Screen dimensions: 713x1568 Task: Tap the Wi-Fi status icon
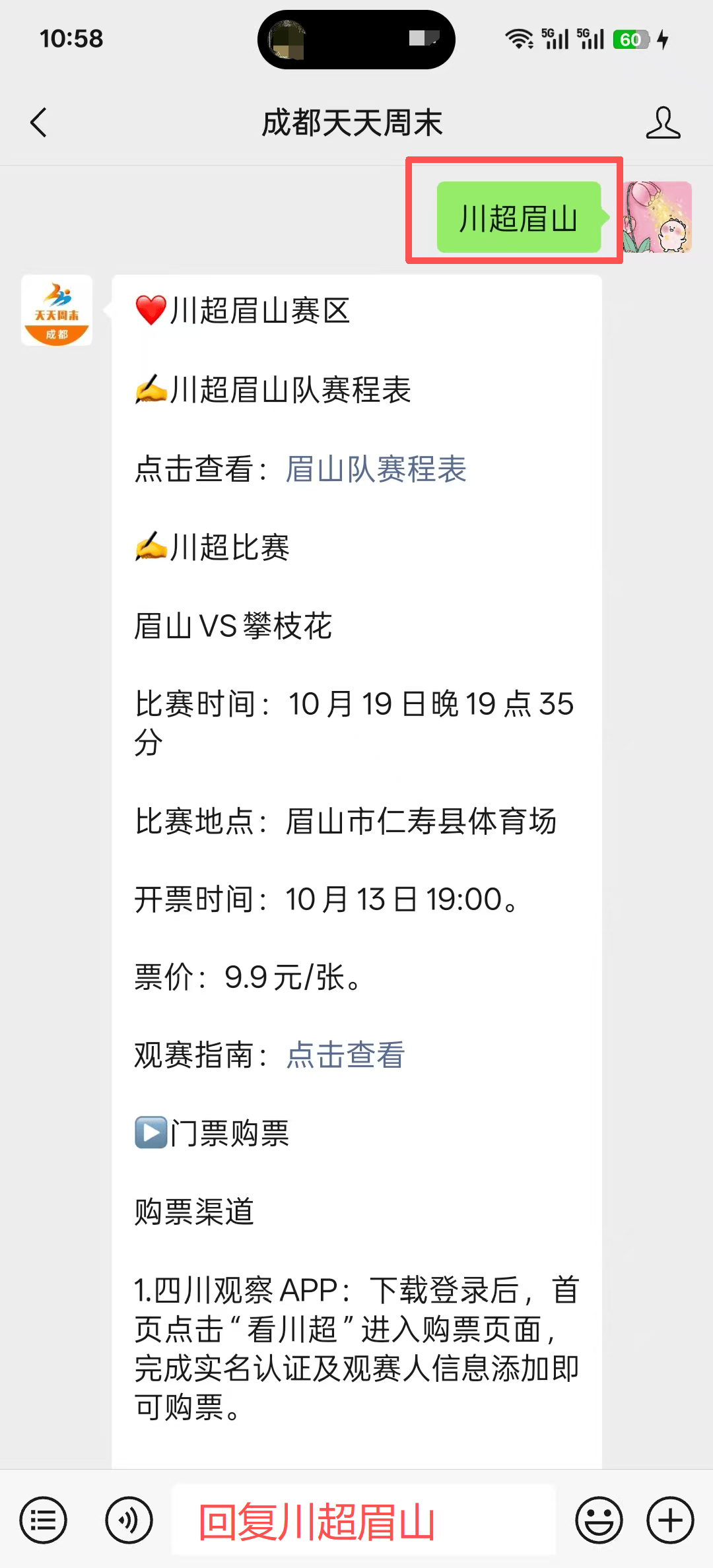(x=521, y=38)
